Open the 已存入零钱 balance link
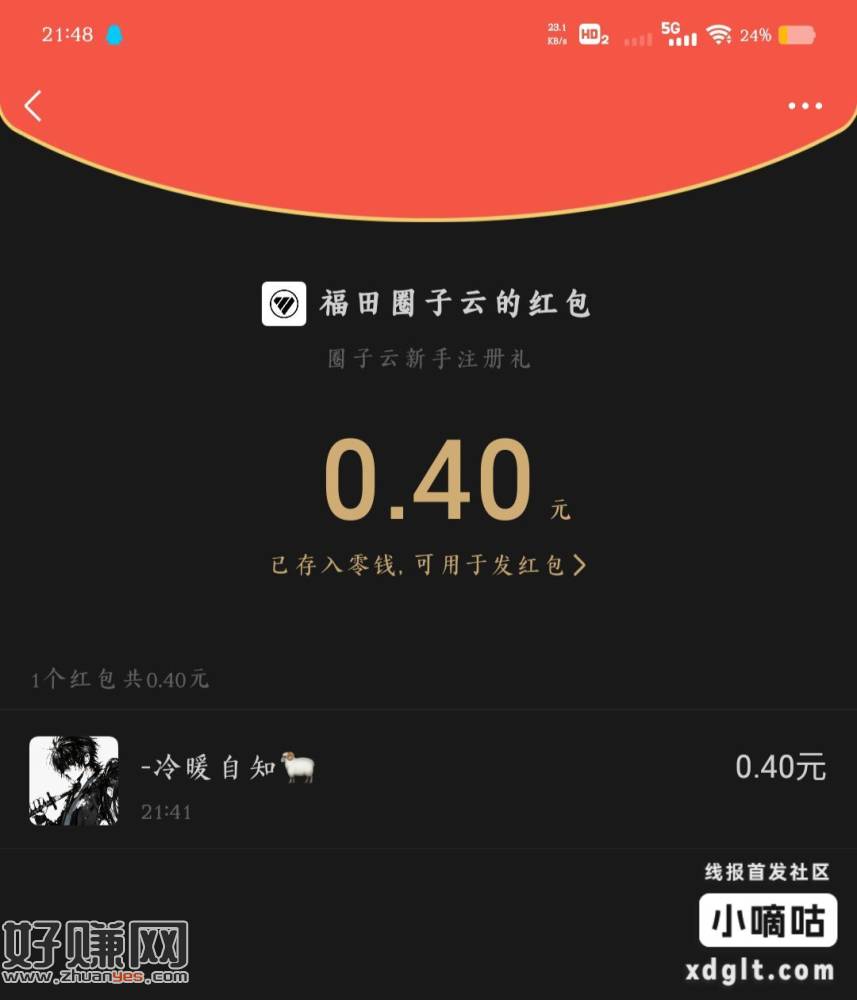This screenshot has height=1000, width=857. tap(428, 565)
